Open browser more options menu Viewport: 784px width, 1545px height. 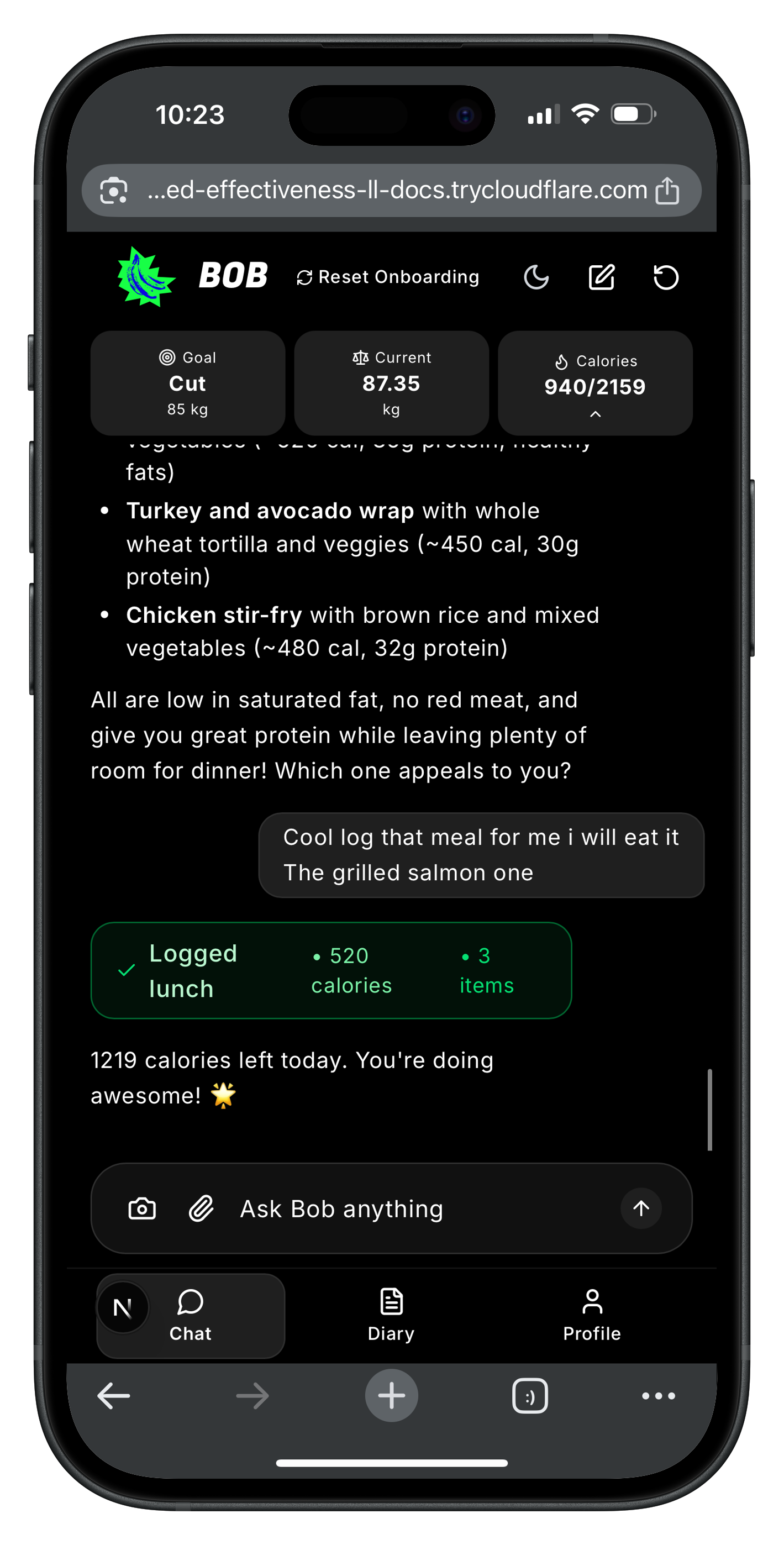pos(658,1396)
